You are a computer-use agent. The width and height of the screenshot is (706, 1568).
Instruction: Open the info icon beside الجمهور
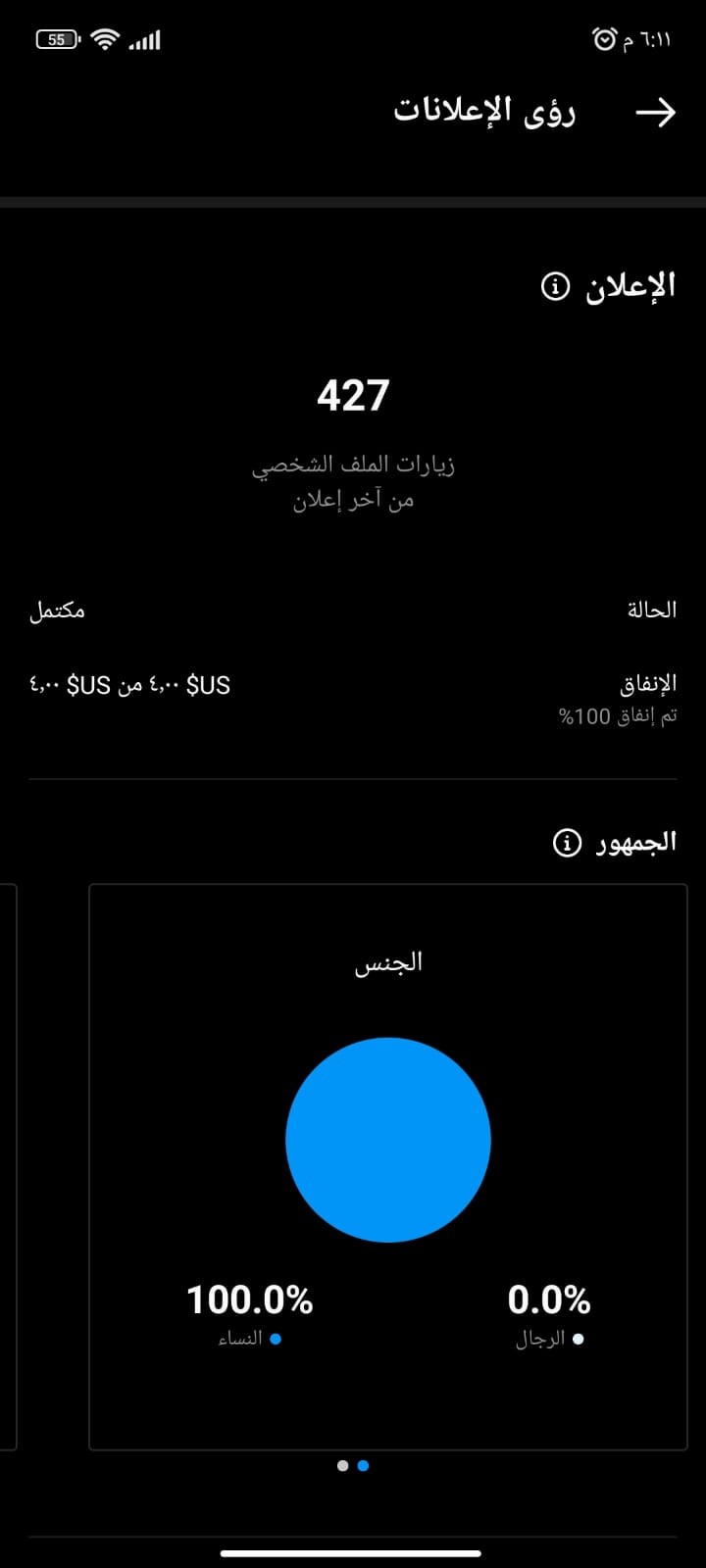point(567,843)
